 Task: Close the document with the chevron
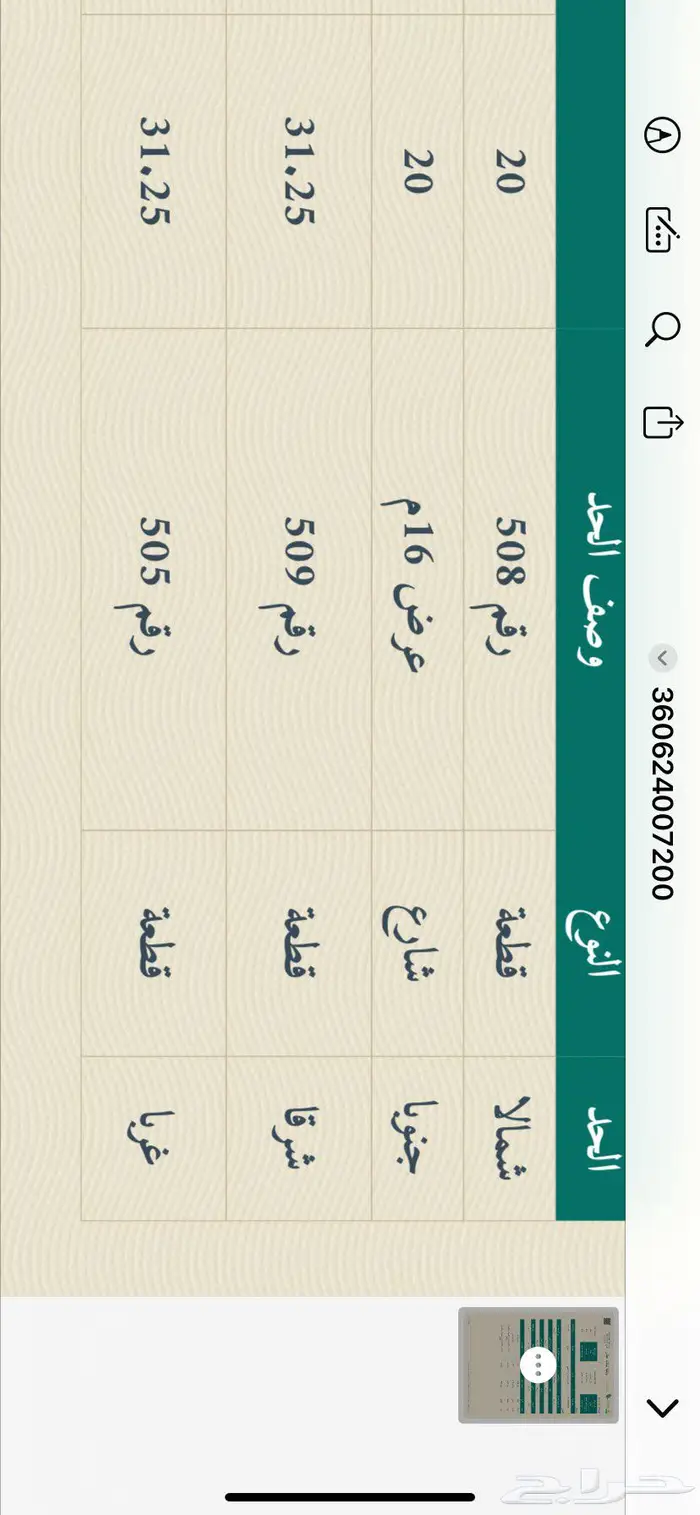[x=662, y=1408]
